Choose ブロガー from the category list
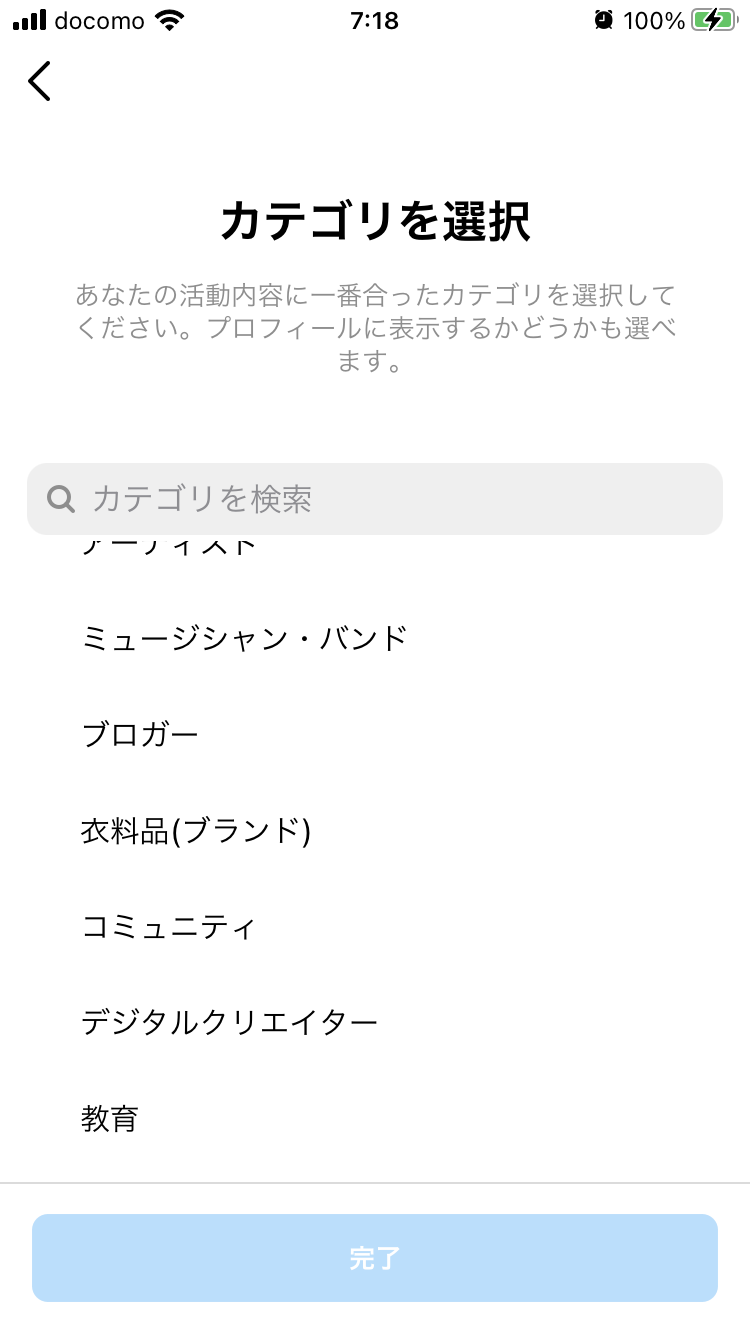The height and width of the screenshot is (1334, 750). (x=140, y=734)
